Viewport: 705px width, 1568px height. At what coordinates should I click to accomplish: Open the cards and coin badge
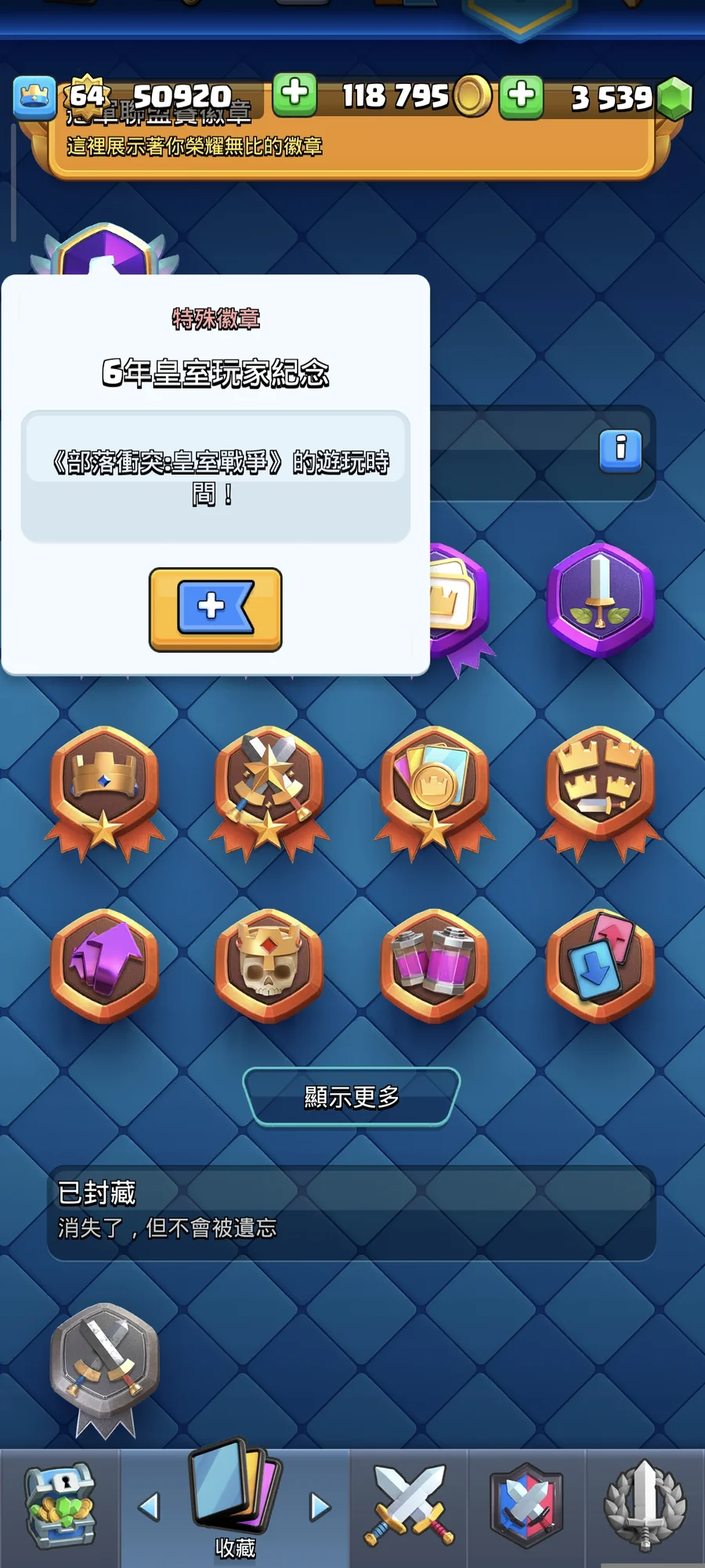434,788
